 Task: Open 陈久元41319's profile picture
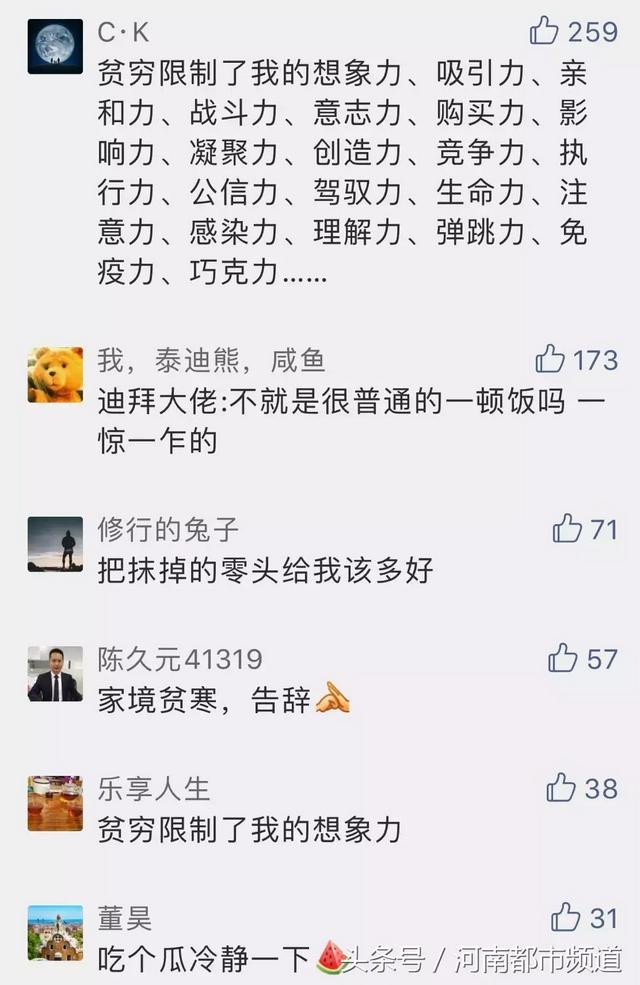pos(55,674)
